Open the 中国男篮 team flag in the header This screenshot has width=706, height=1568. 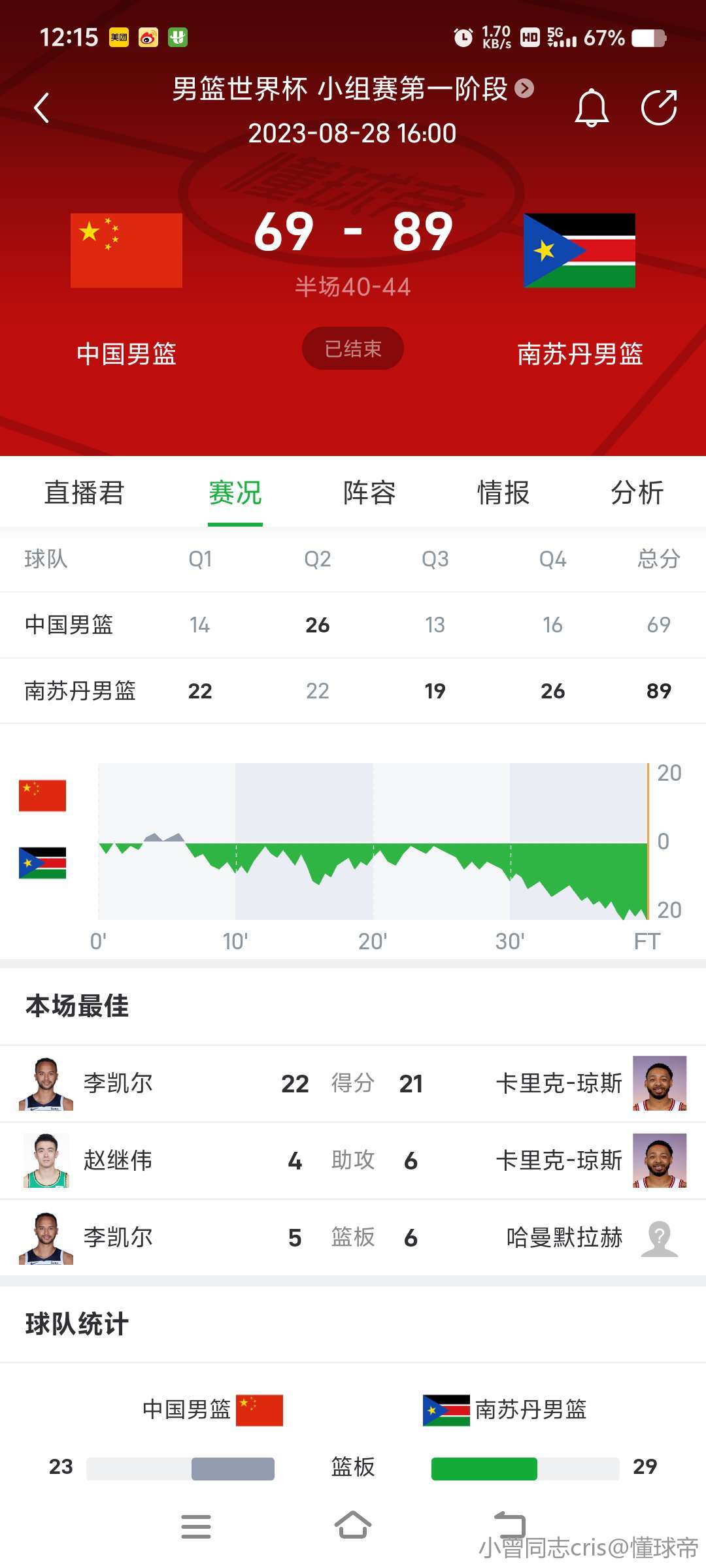[x=126, y=250]
